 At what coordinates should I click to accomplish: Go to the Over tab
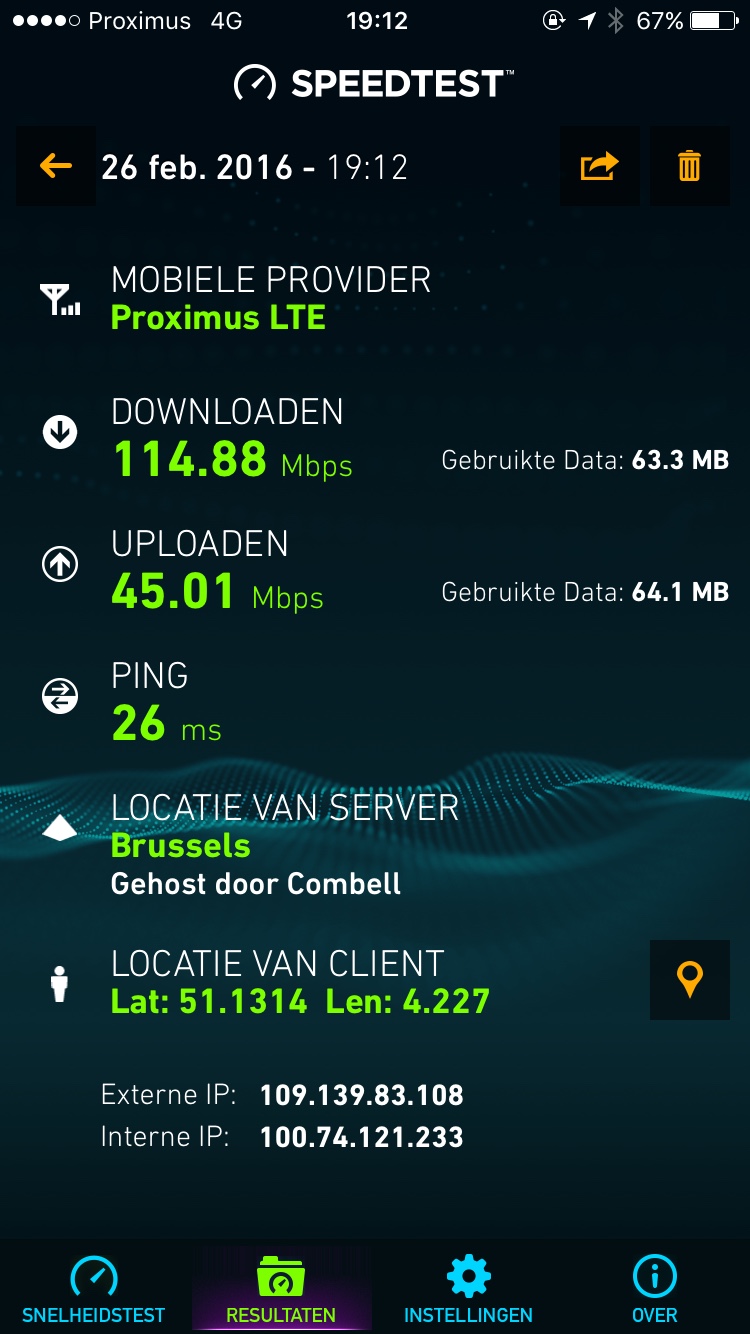[x=655, y=1288]
